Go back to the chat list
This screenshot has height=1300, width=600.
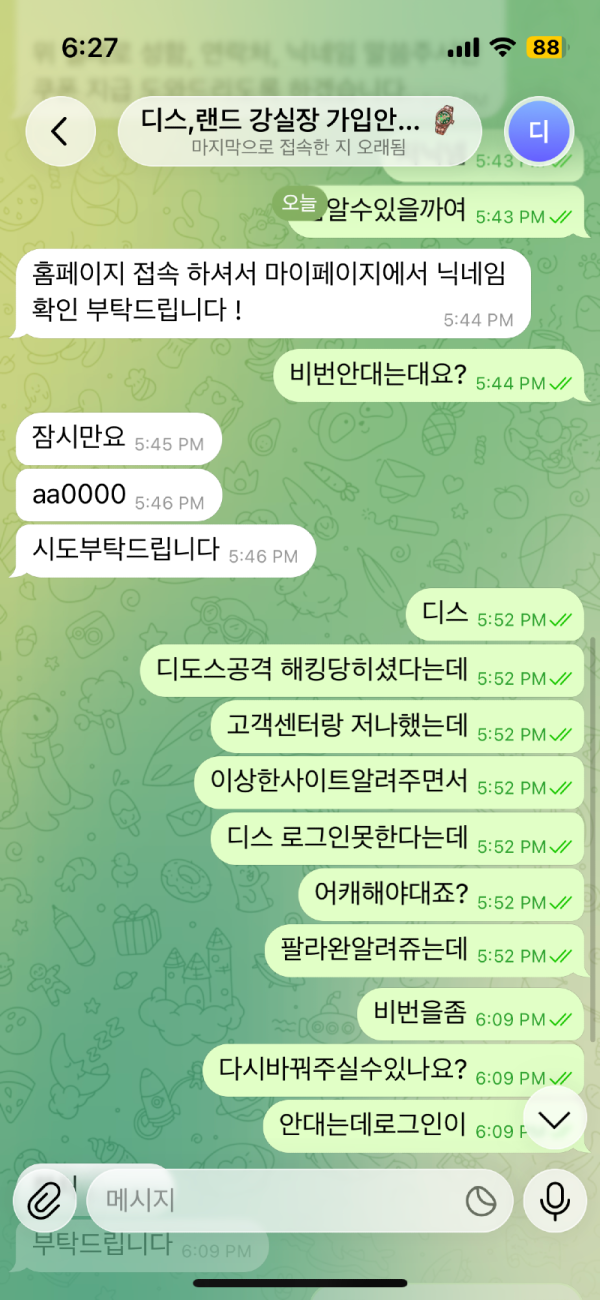click(60, 131)
